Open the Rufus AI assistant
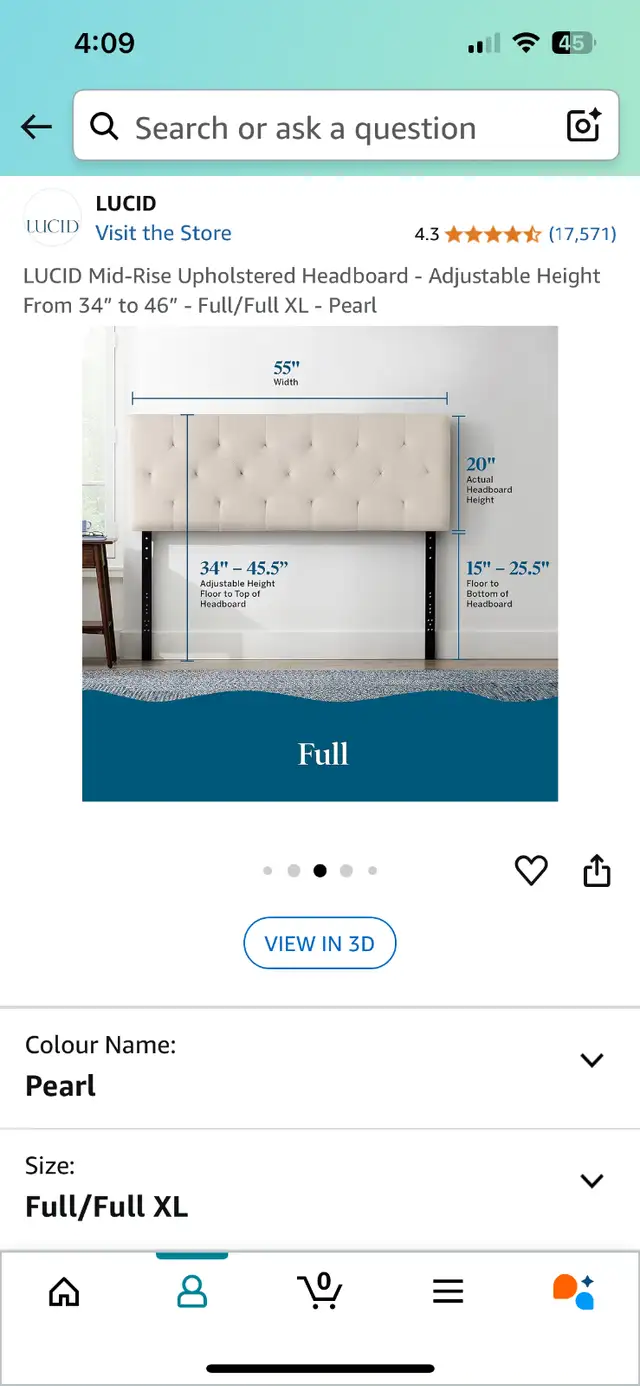Viewport: 640px width, 1386px height. pyautogui.click(x=574, y=1291)
